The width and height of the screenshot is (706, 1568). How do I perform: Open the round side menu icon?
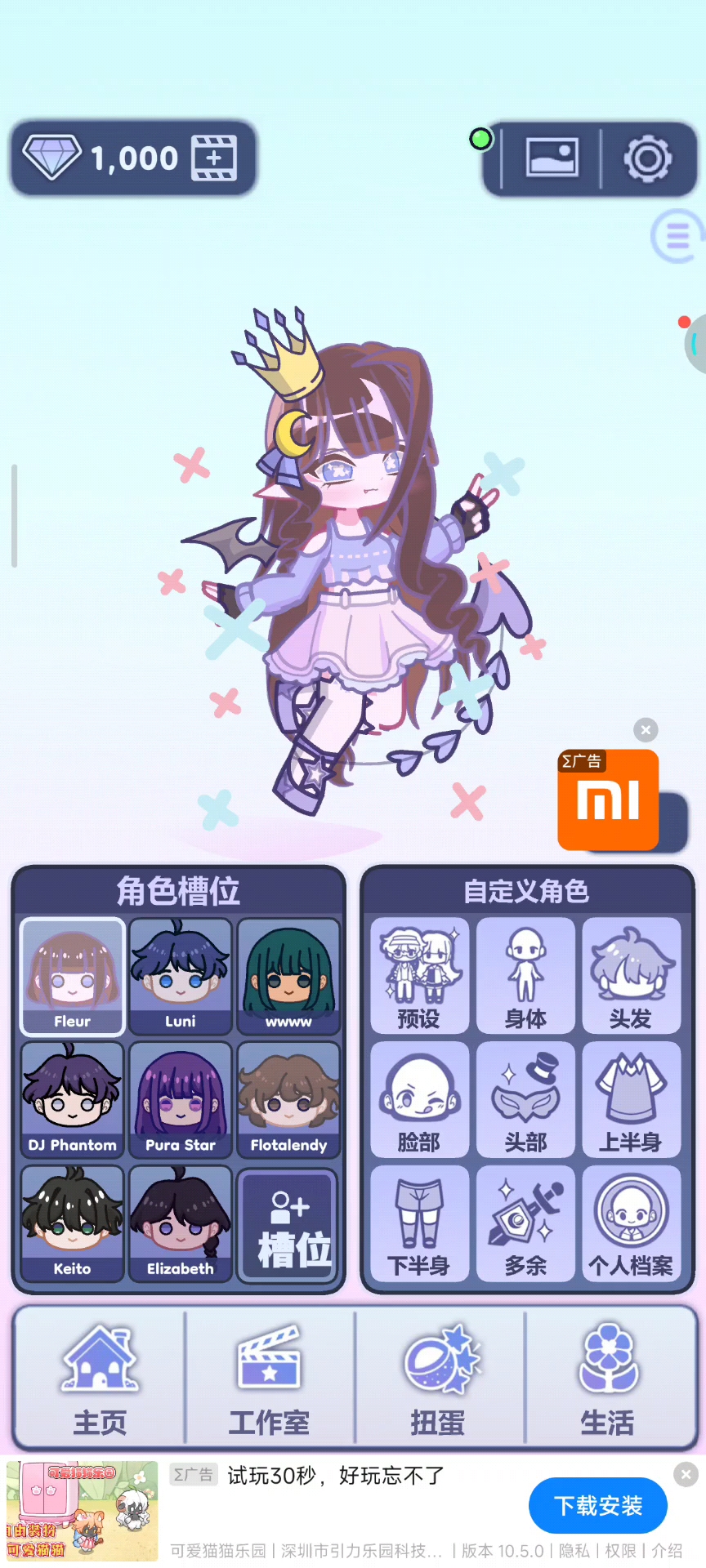pyautogui.click(x=678, y=237)
